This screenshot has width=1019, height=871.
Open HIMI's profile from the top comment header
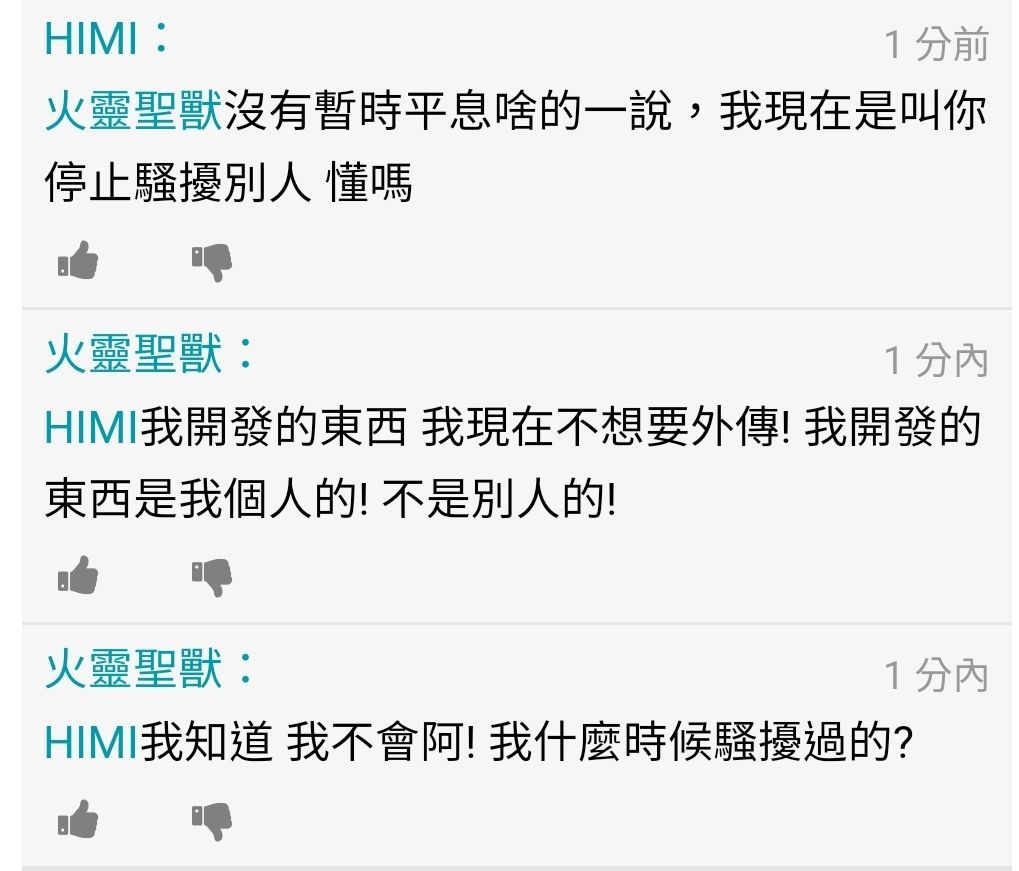click(92, 40)
